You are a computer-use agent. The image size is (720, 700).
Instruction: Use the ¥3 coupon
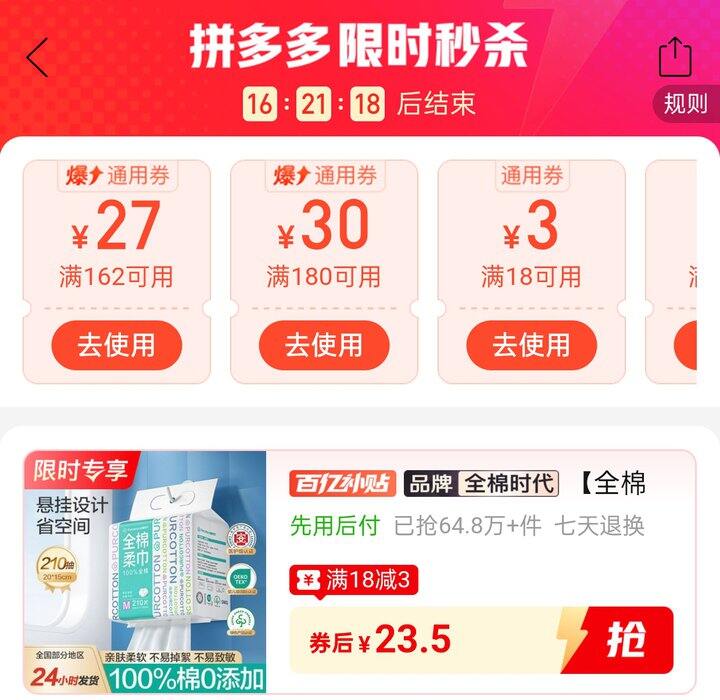tap(531, 346)
